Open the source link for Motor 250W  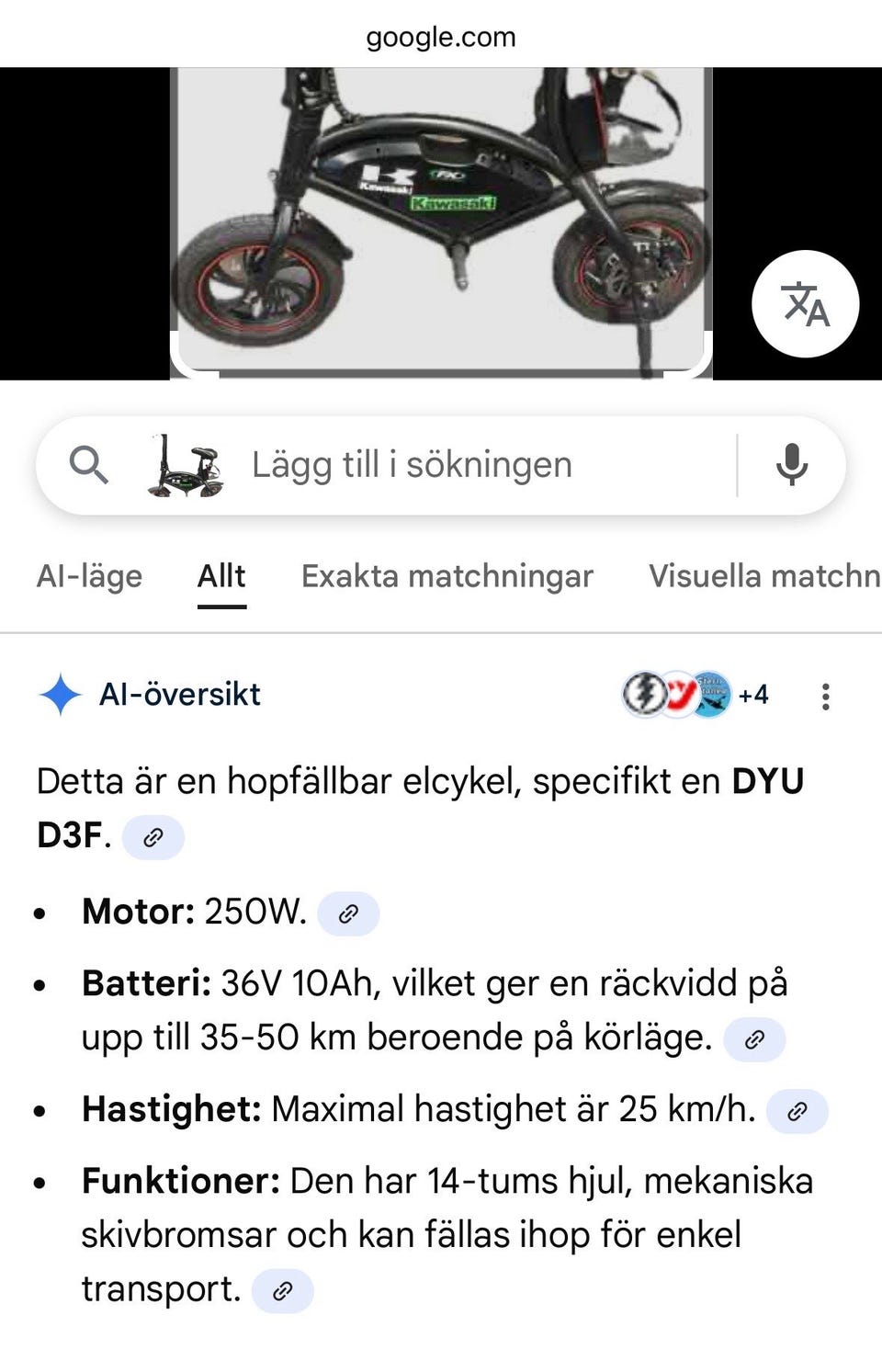[348, 913]
